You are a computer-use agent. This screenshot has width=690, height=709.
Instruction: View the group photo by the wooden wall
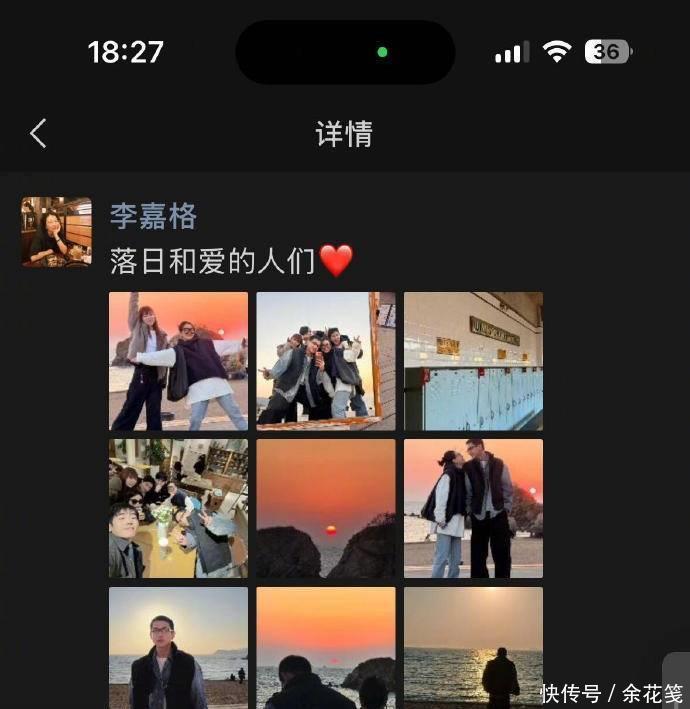point(326,361)
